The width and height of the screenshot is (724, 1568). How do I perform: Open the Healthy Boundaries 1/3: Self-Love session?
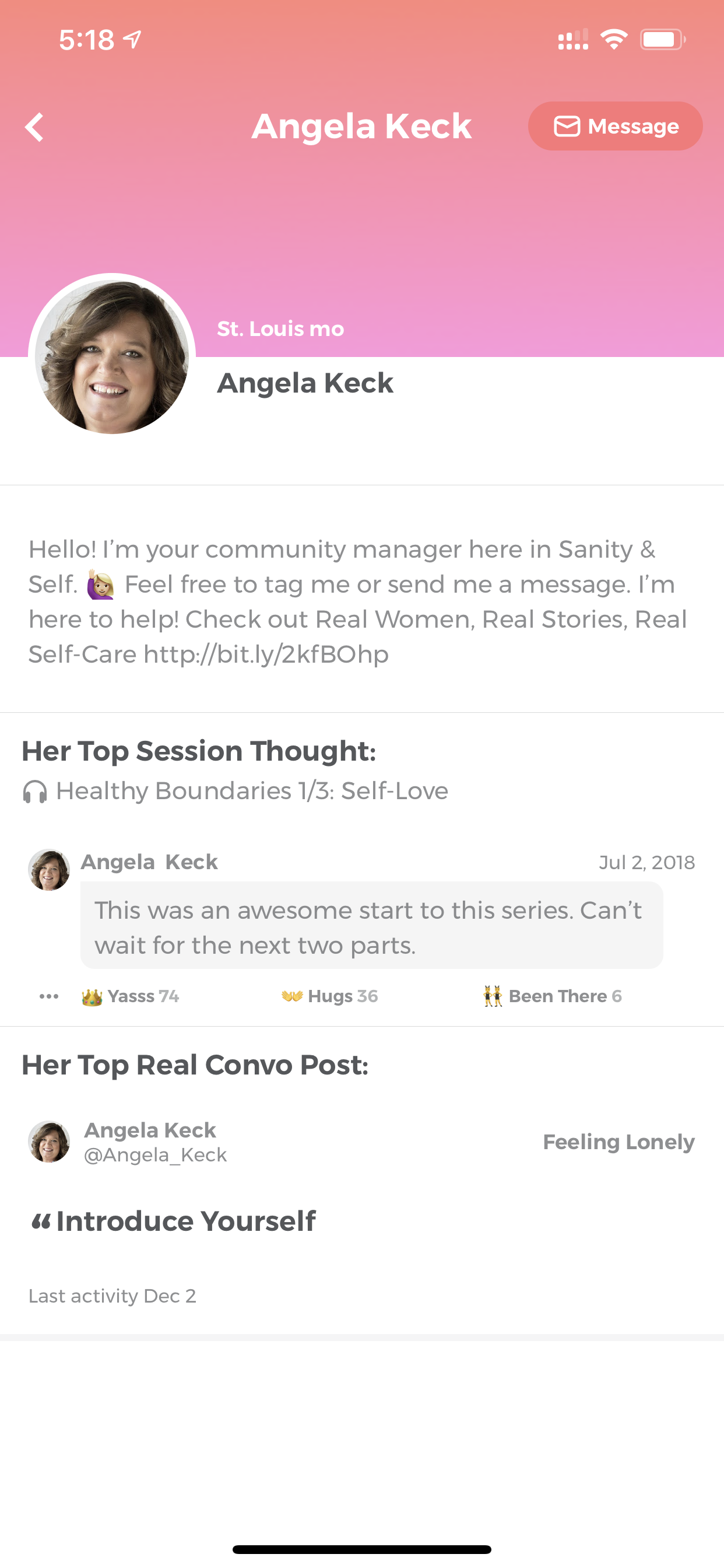tap(236, 792)
